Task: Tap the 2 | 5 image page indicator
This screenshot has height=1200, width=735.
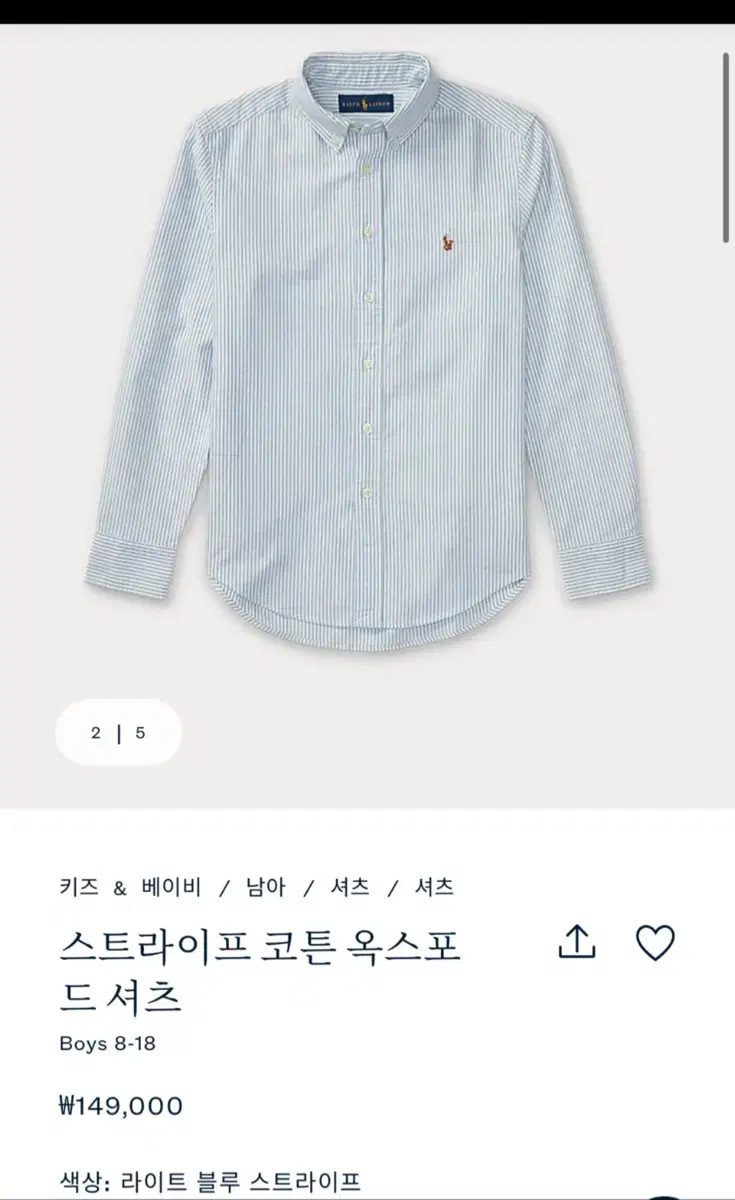Action: (x=118, y=732)
